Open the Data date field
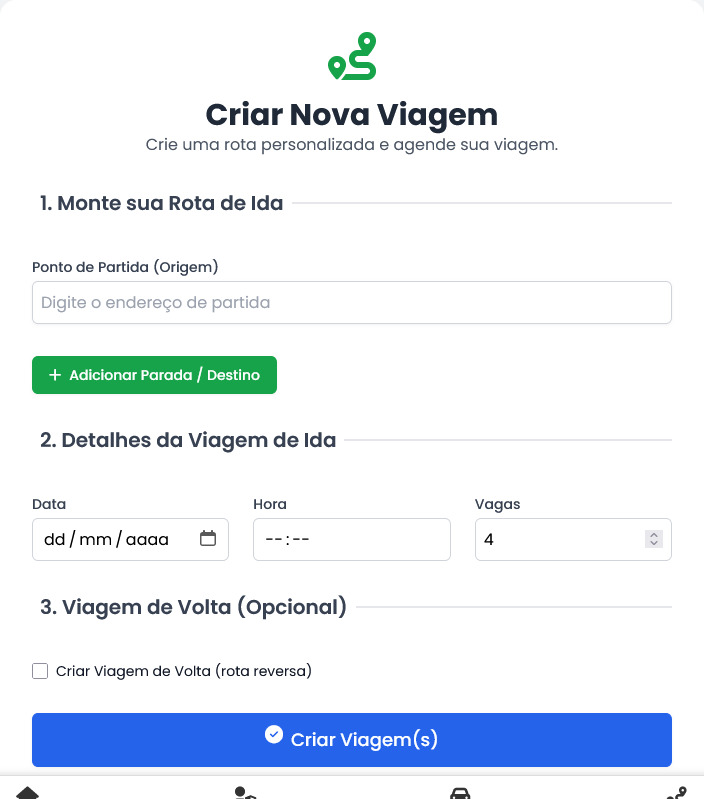Image resolution: width=704 pixels, height=799 pixels. click(110, 539)
